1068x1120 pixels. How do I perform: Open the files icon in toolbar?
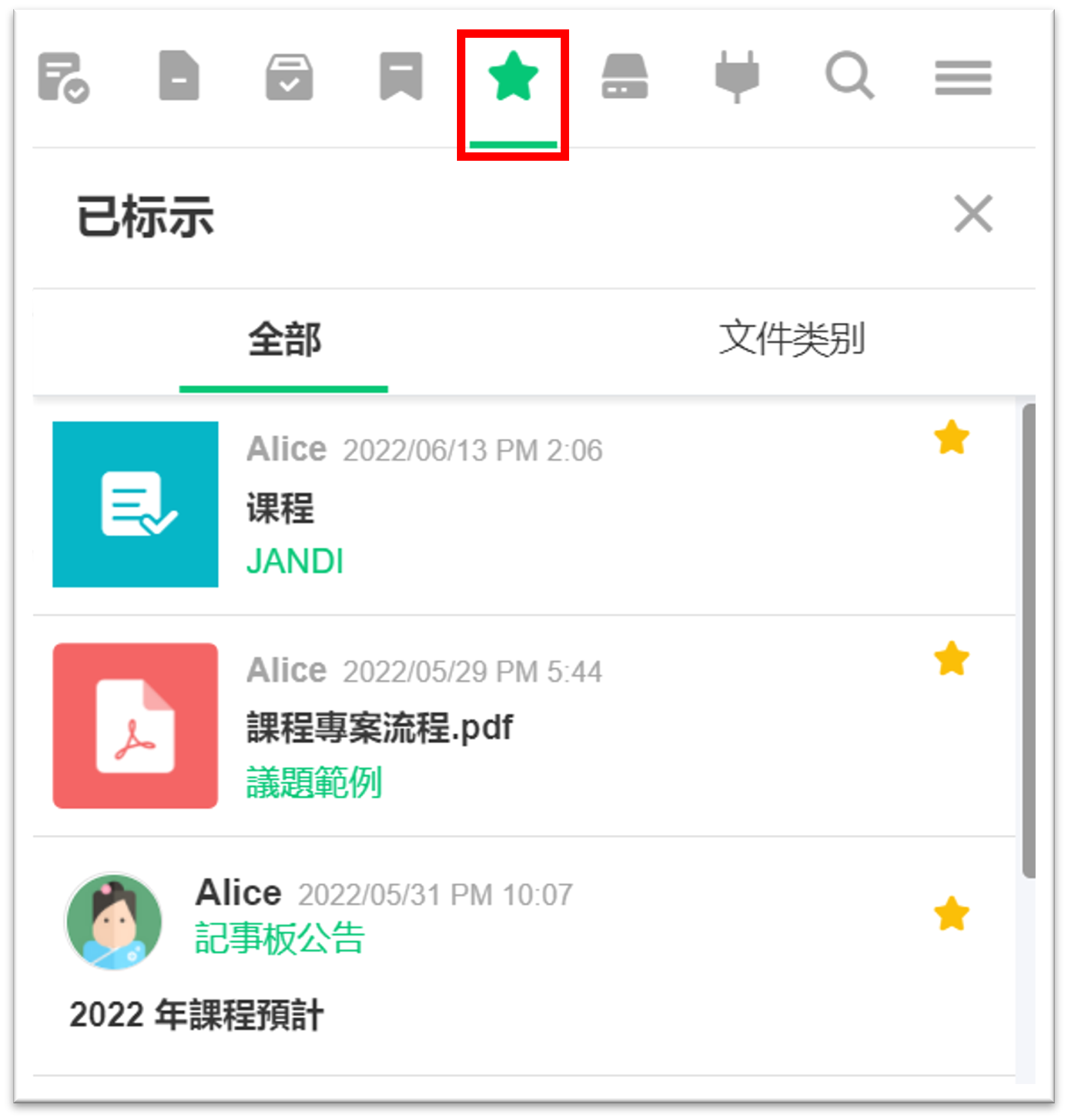click(179, 76)
